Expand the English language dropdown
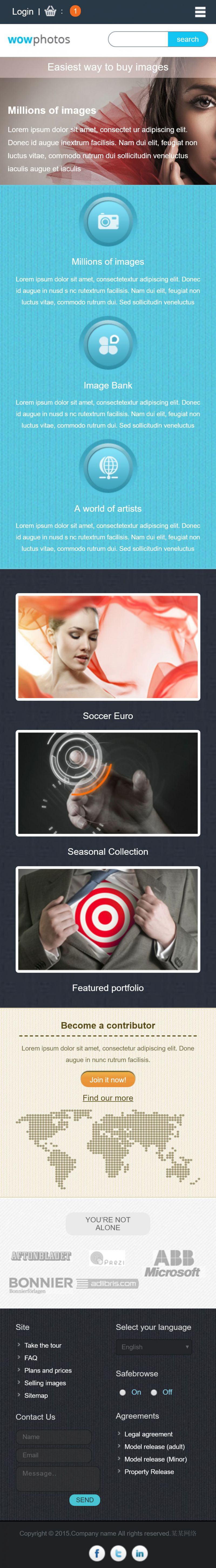This screenshot has height=1568, width=216. pos(154,1346)
